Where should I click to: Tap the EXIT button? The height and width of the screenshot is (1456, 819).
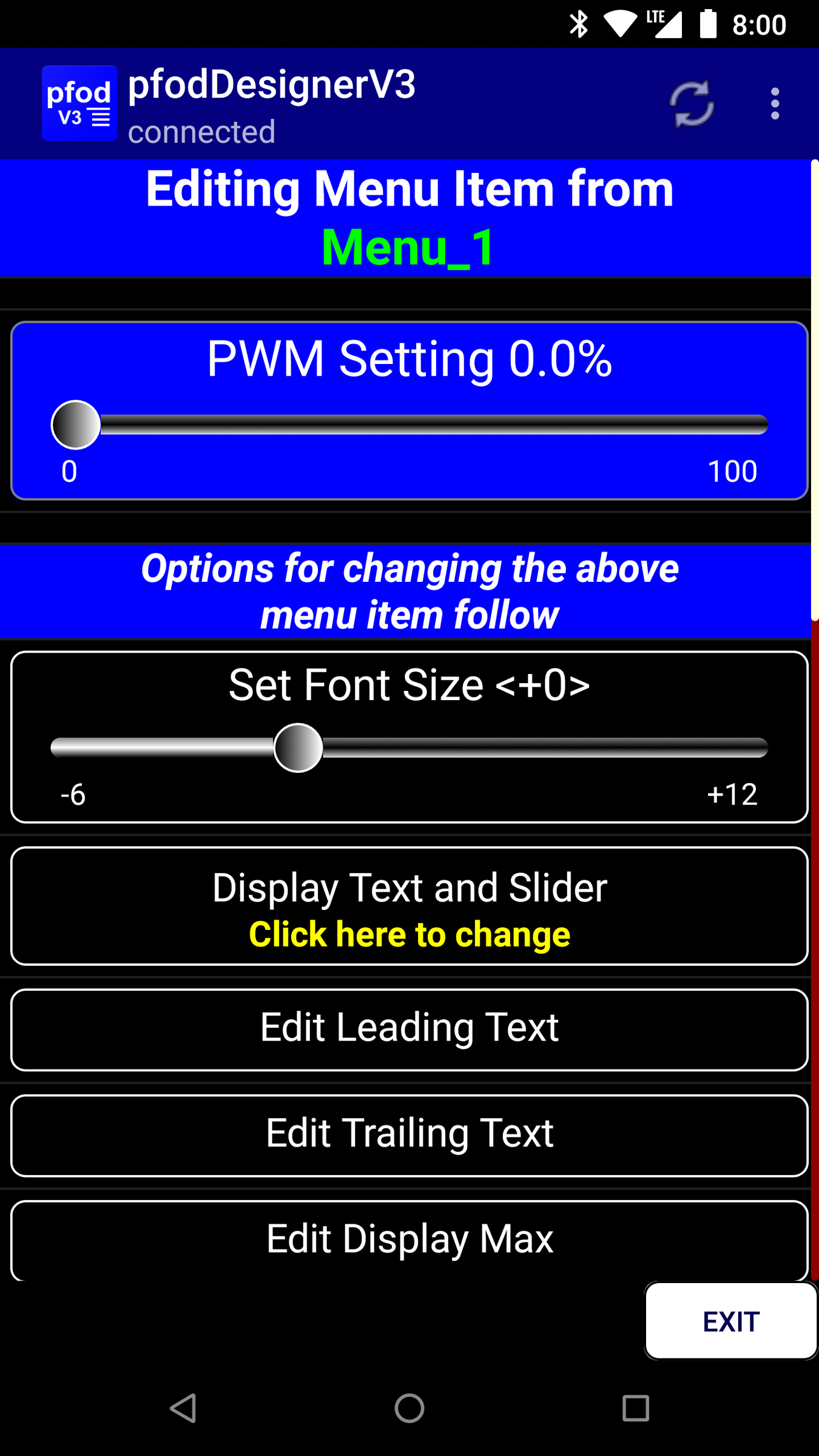730,1321
